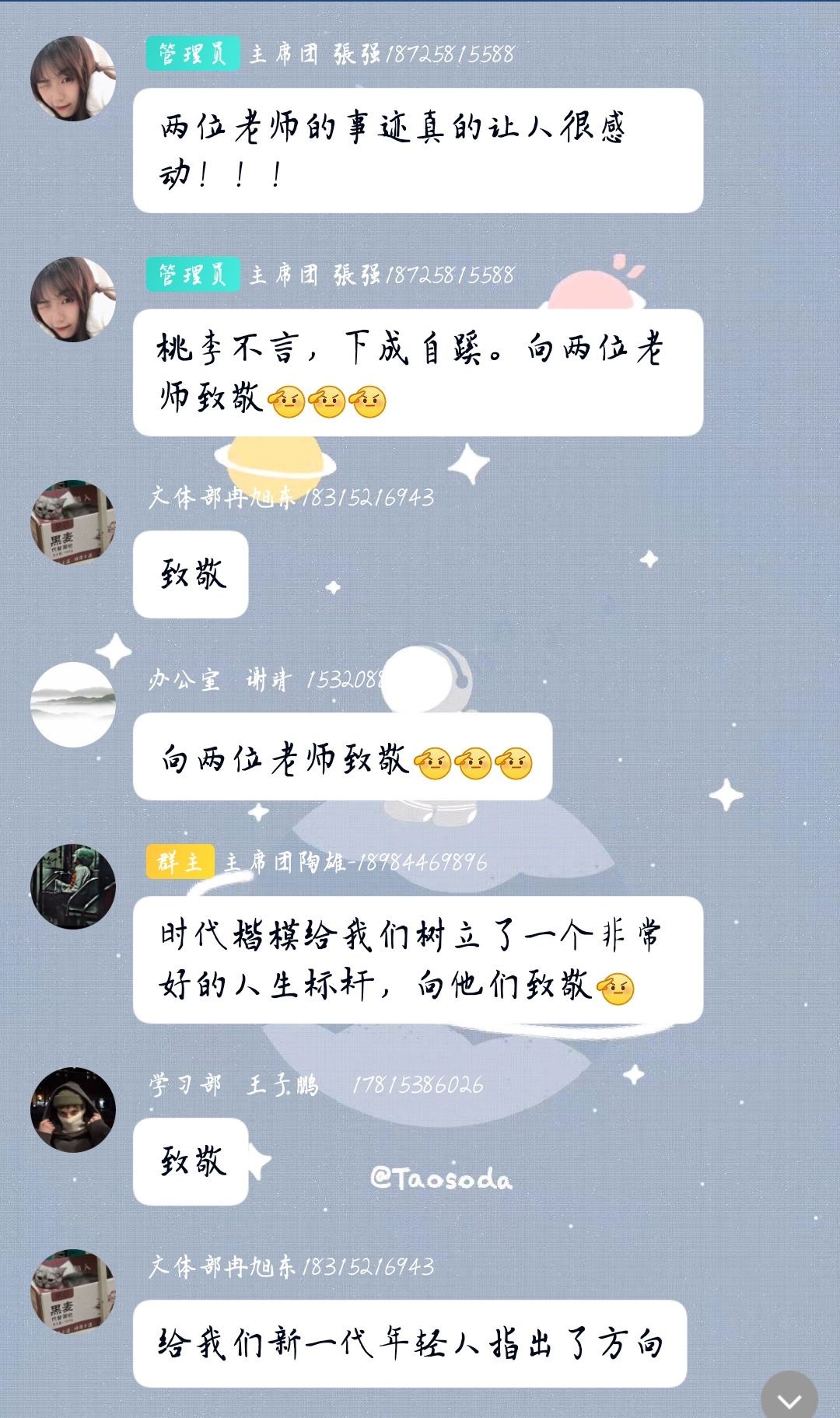This screenshot has width=840, height=1418.
Task: Jump to latest messages with down arrow
Action: tap(789, 1399)
